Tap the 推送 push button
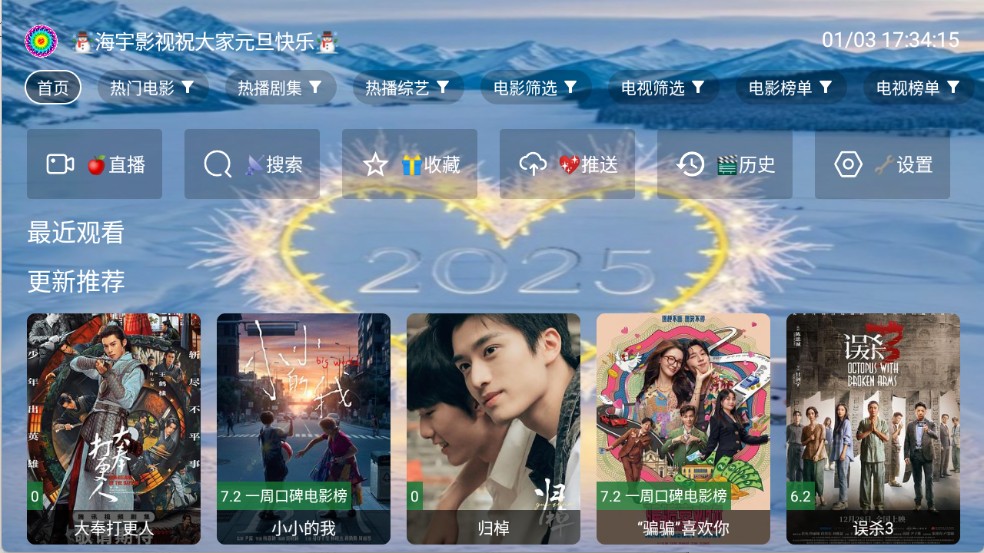Image resolution: width=984 pixels, height=553 pixels. pos(567,164)
